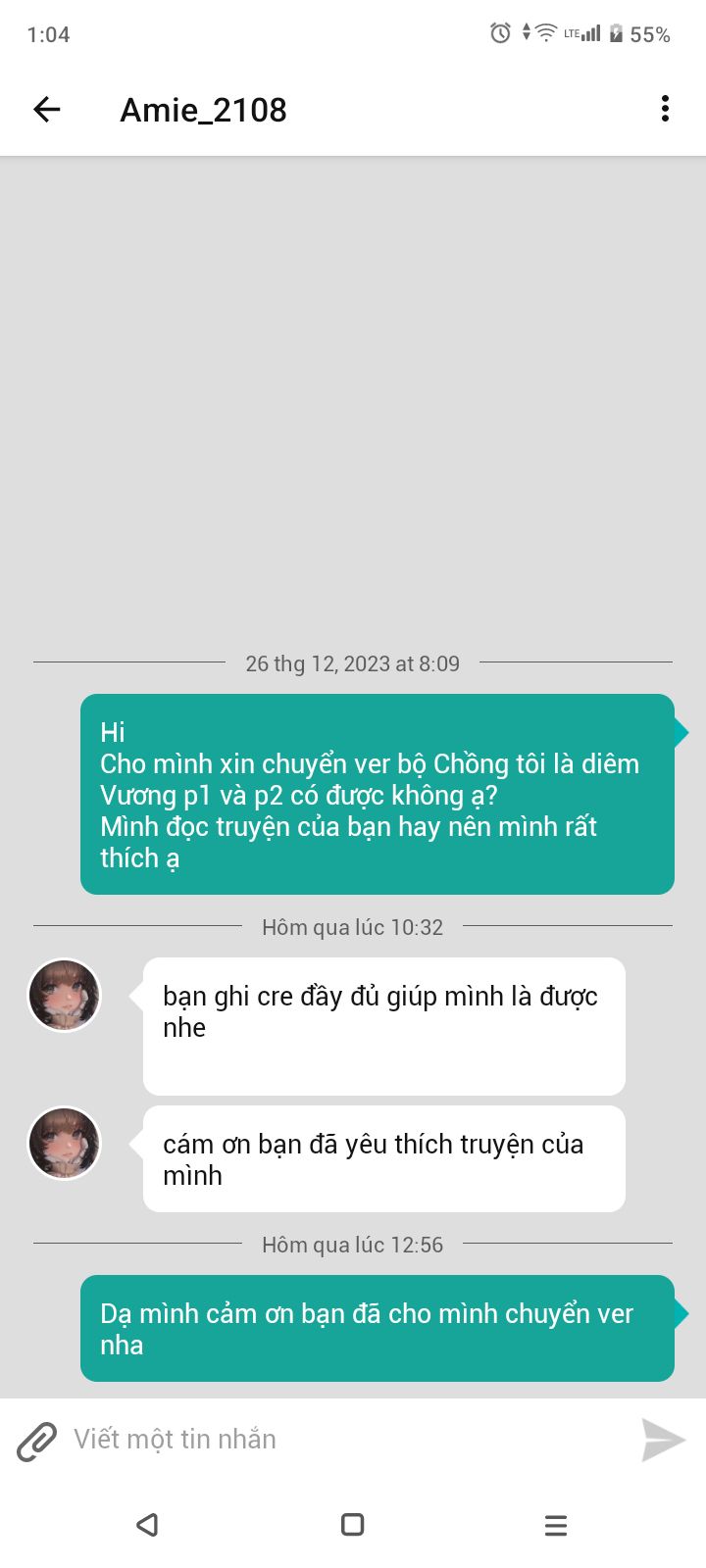Viewport: 706px width, 1568px height.
Task: Tap the paperclip attach icon
Action: [36, 1441]
